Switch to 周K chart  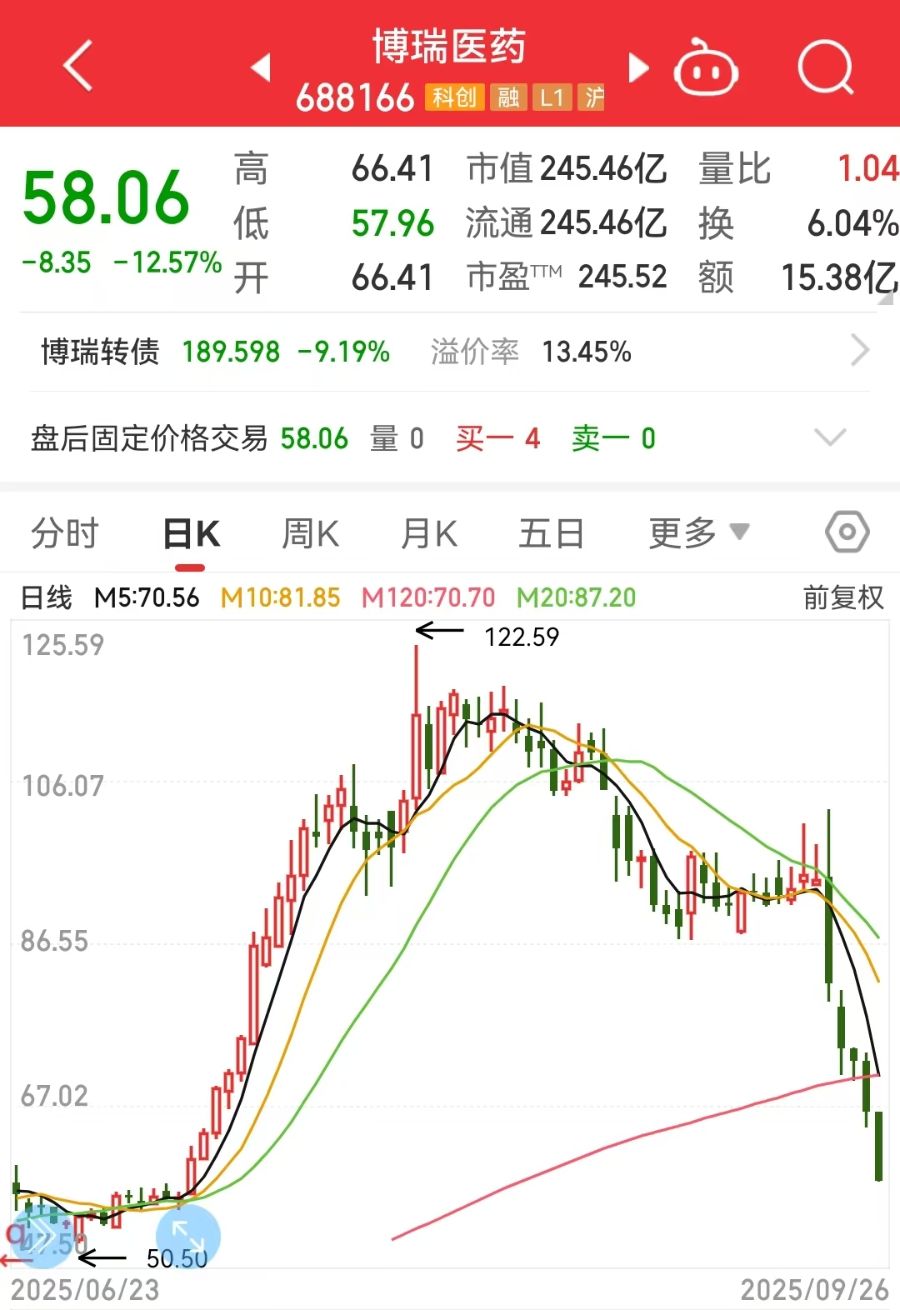tap(310, 534)
